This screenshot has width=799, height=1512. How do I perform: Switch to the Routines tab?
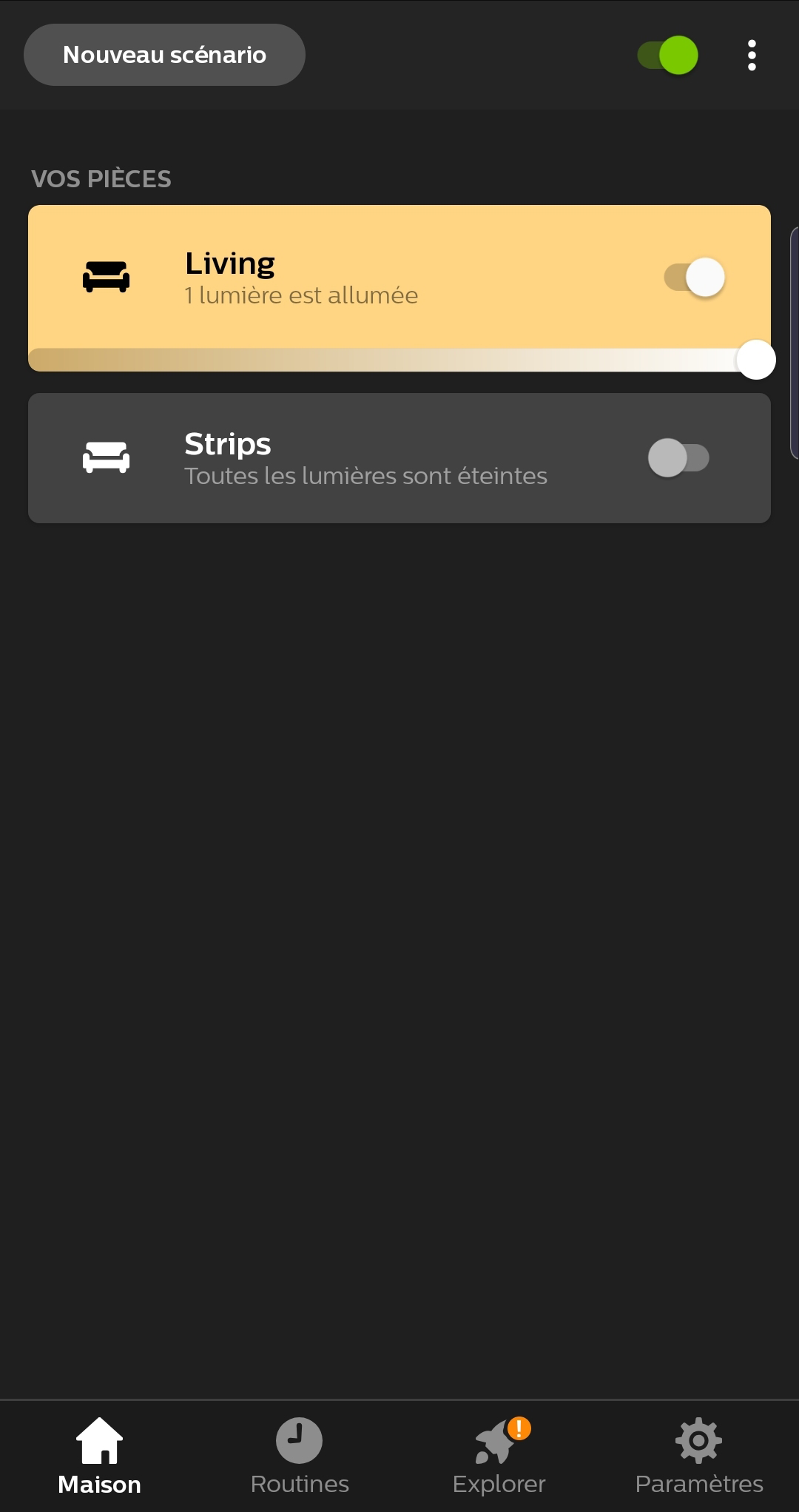pyautogui.click(x=300, y=1456)
